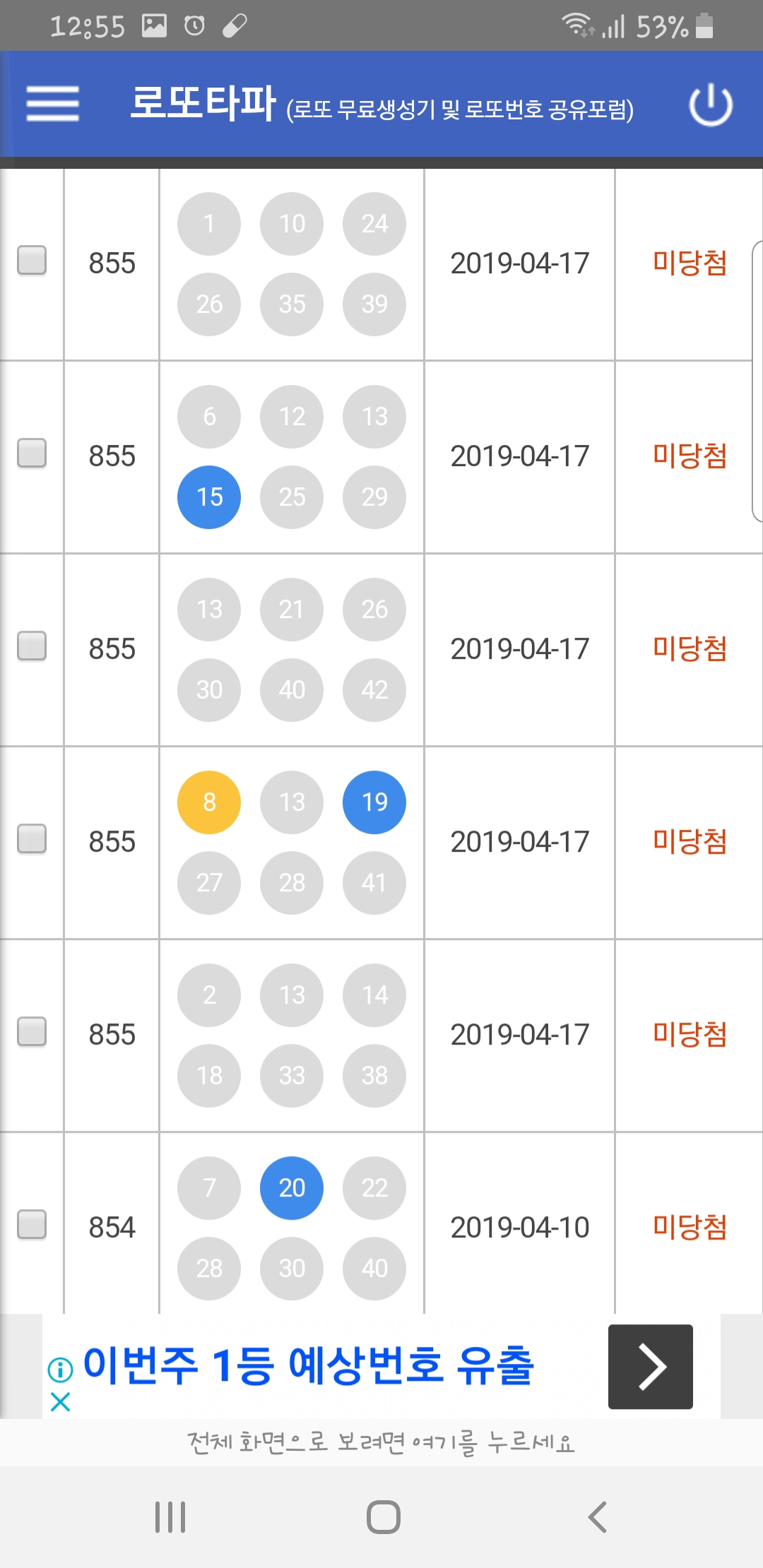Screen dimensions: 763x1568
Task: Check the box for row with numbers 2, 13, 14
Action: (x=32, y=1031)
